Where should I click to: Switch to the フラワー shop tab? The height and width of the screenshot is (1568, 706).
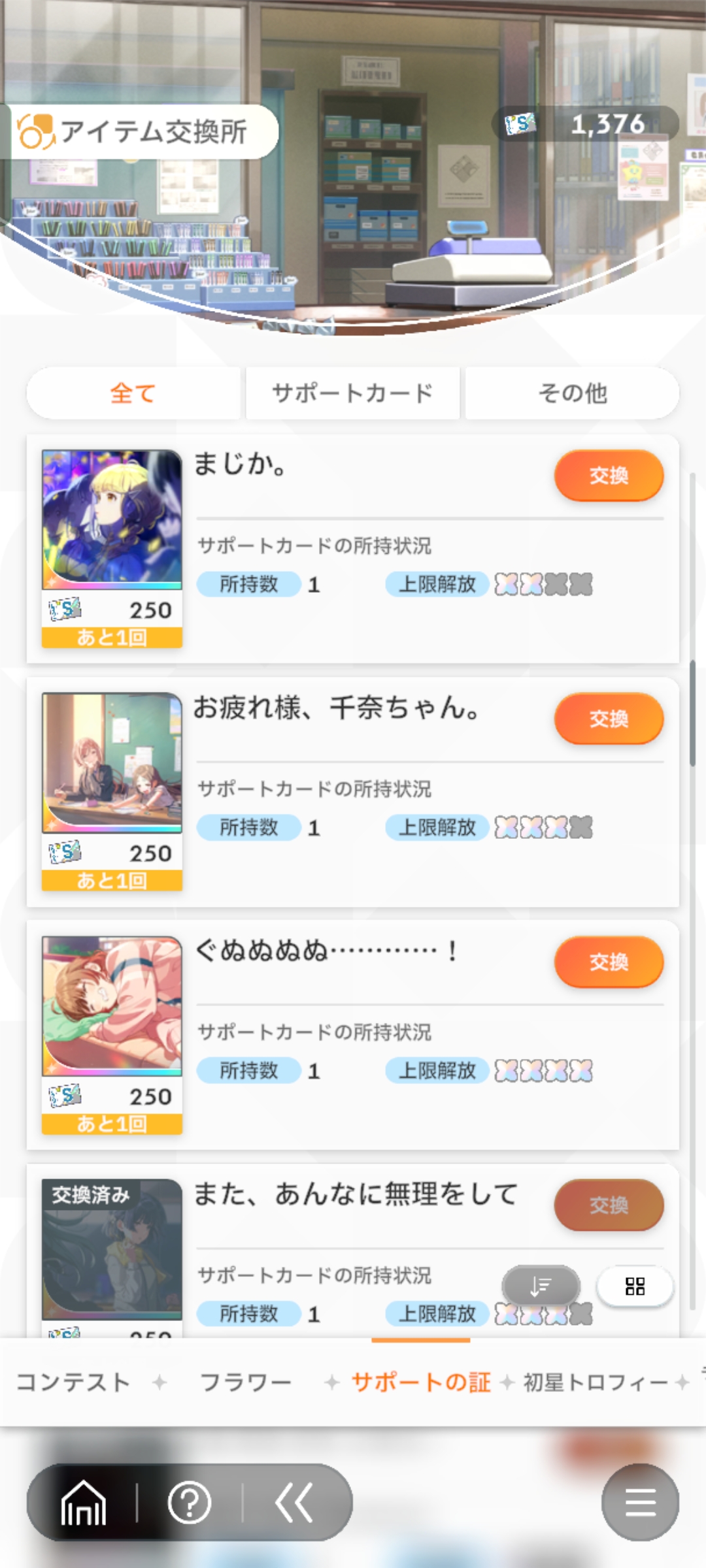(245, 1382)
